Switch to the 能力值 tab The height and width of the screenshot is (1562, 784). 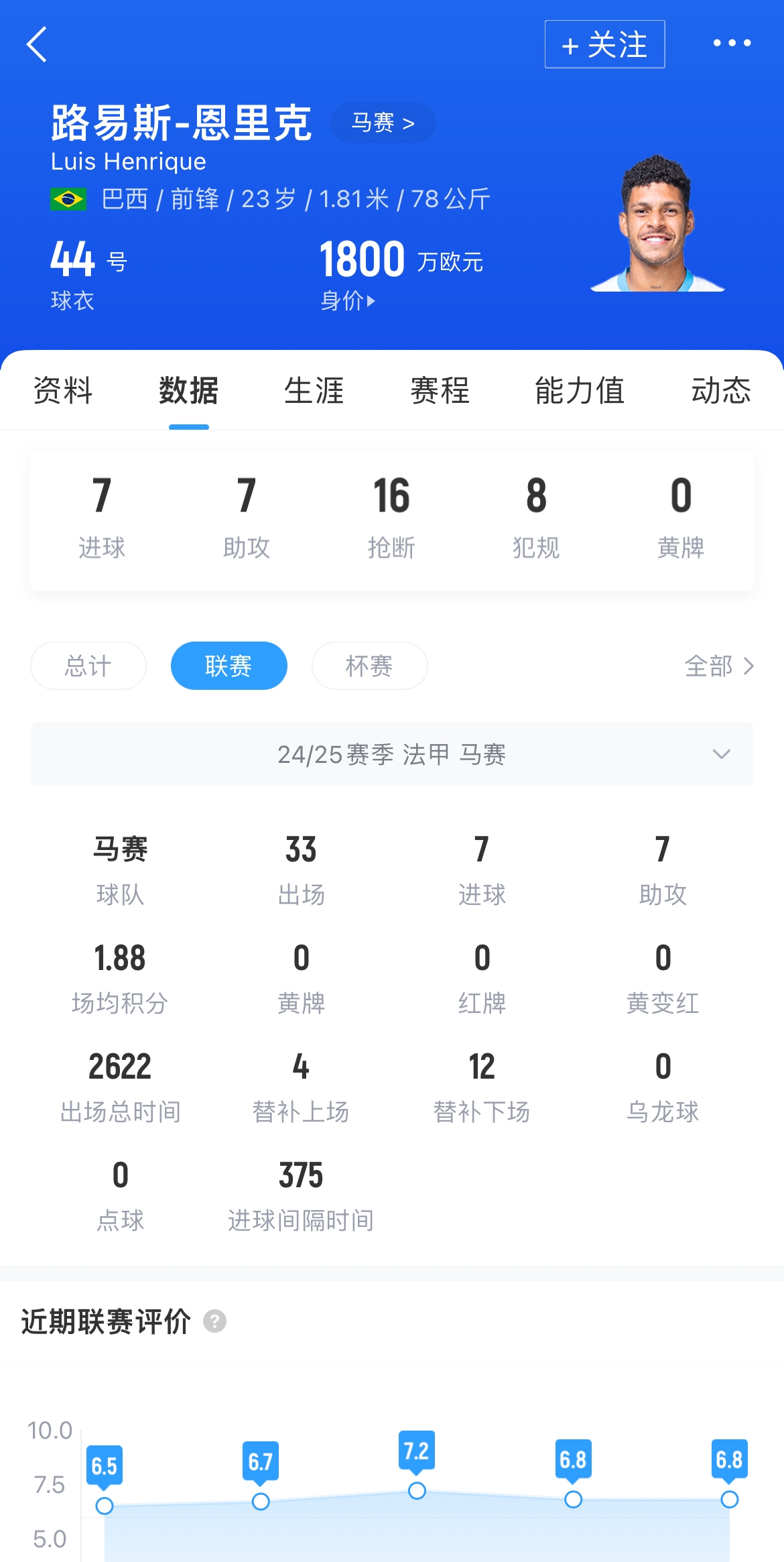tap(580, 390)
